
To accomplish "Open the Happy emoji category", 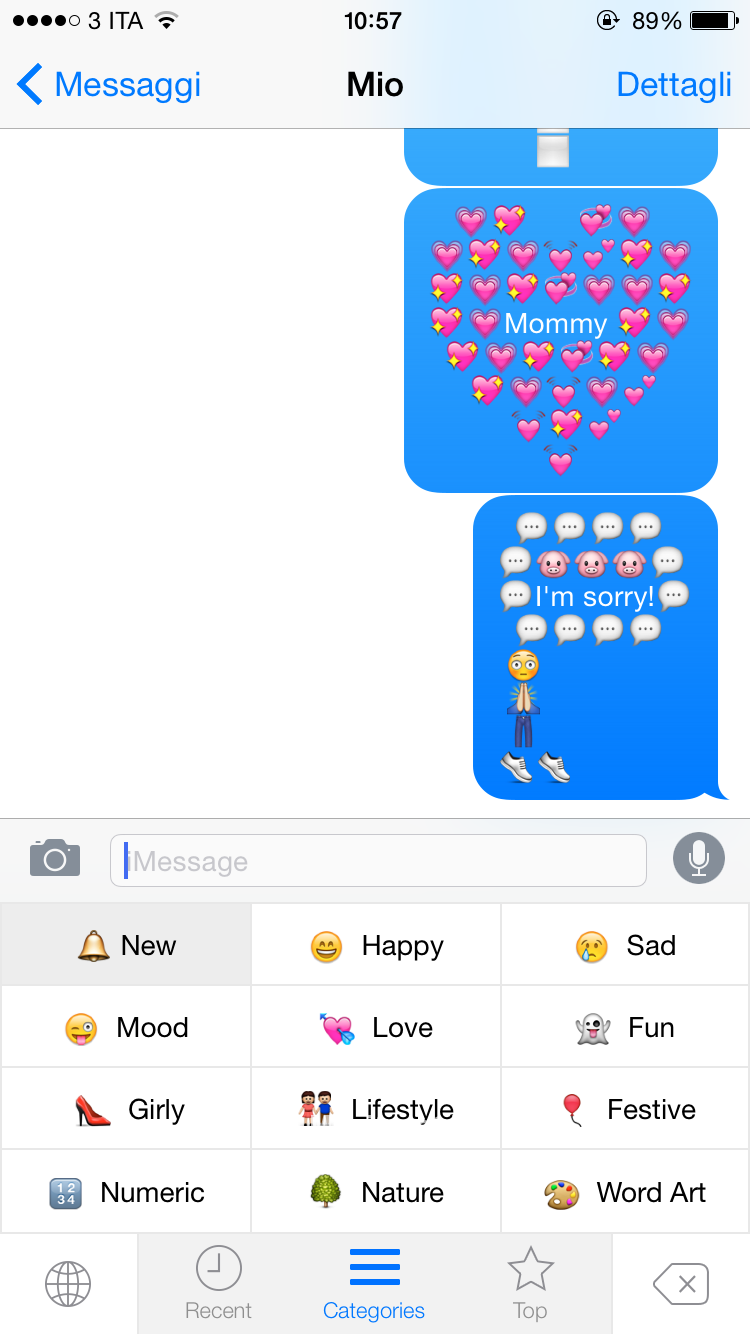I will [x=376, y=945].
